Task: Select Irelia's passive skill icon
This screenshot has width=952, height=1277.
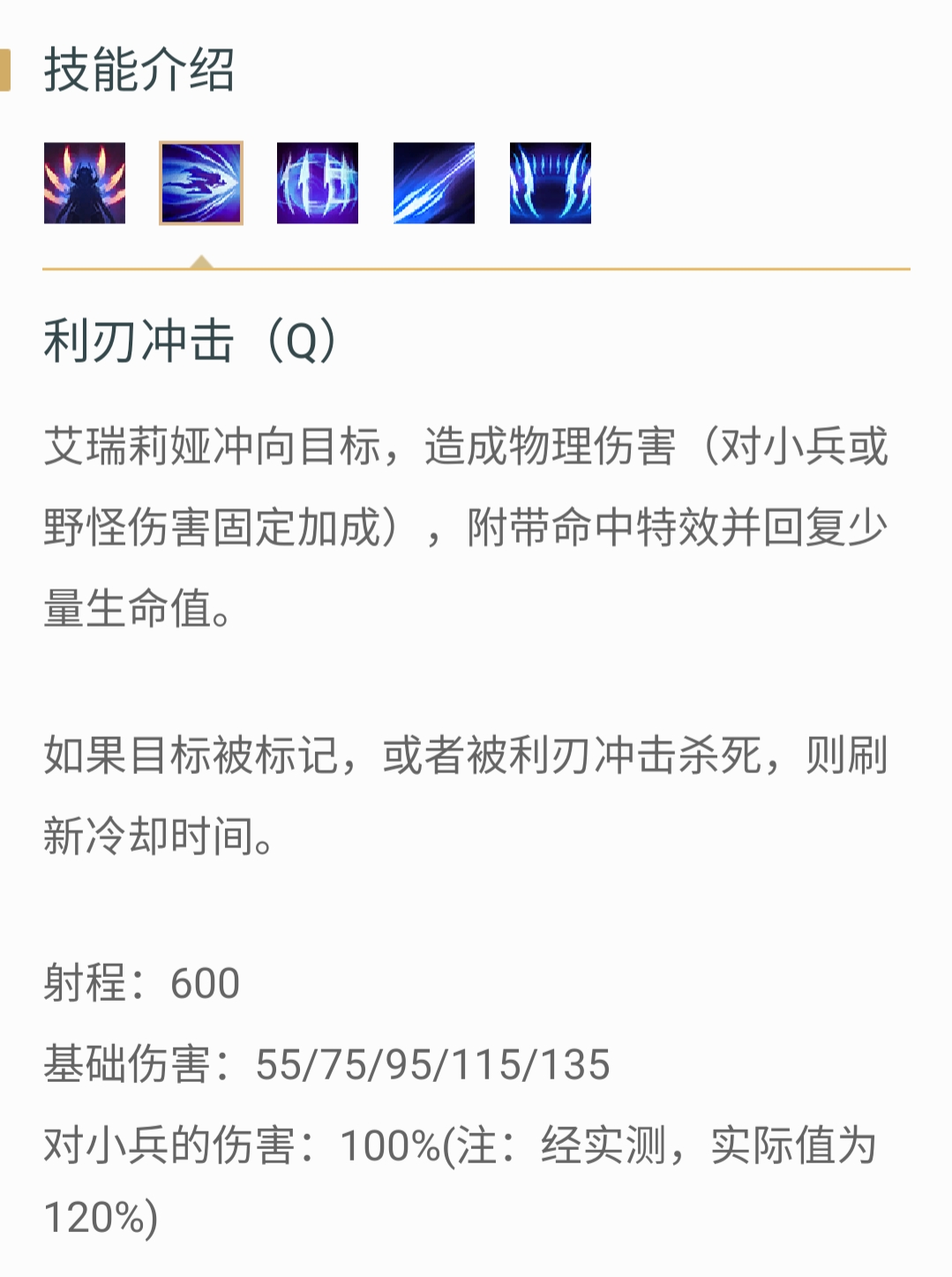Action: [85, 183]
